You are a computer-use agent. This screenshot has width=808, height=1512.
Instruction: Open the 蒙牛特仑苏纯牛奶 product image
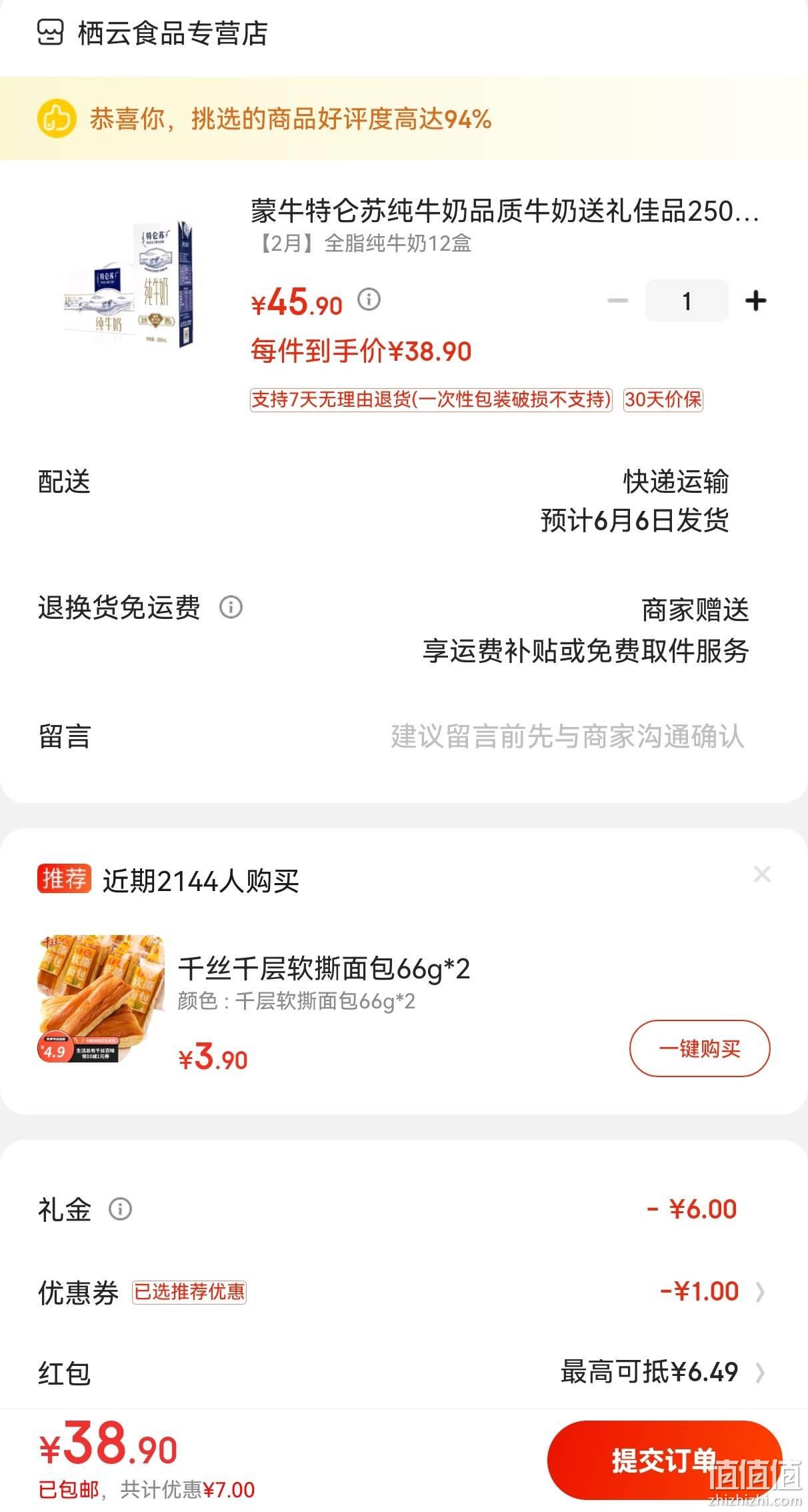pos(130,283)
